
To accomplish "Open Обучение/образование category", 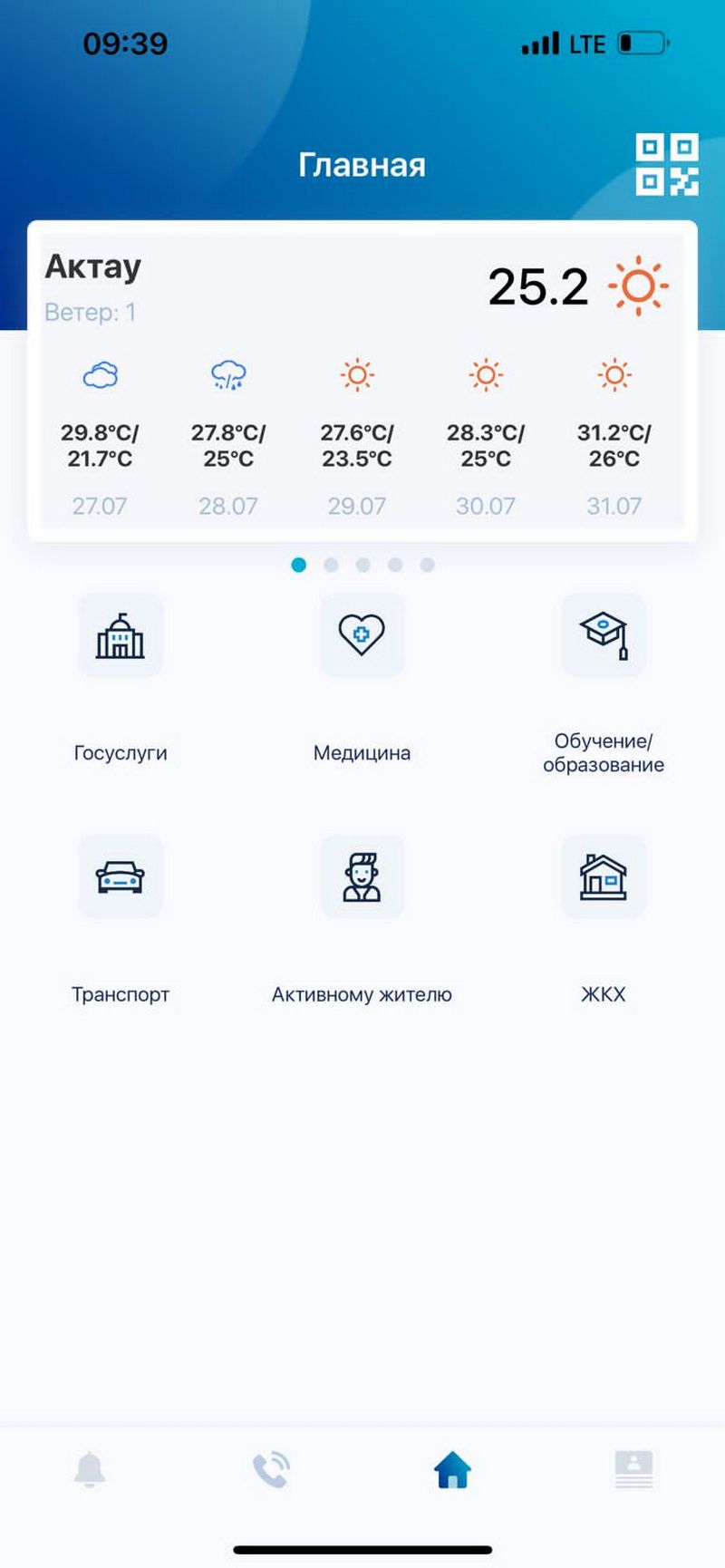I will (x=604, y=636).
